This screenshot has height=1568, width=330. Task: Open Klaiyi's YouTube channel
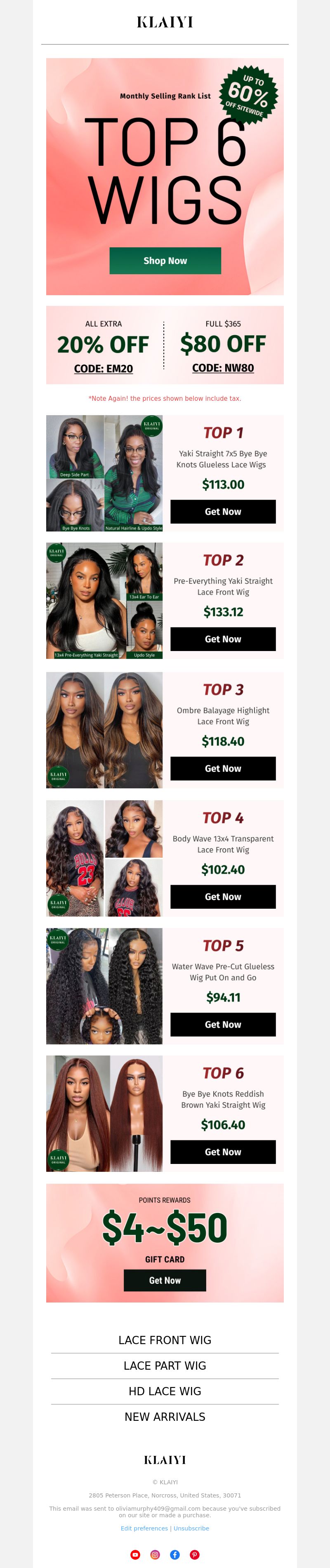click(x=135, y=1554)
